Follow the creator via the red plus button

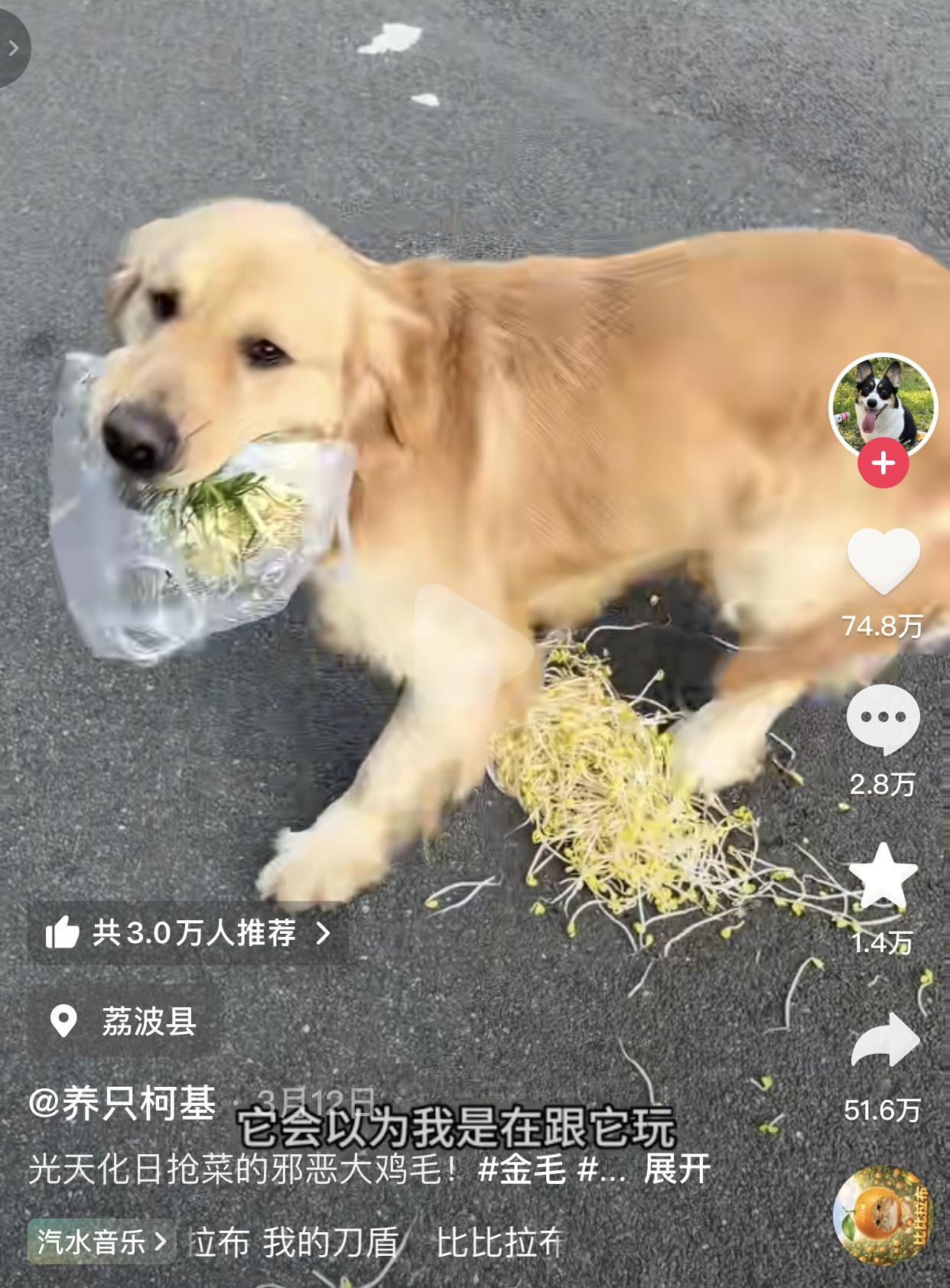(x=882, y=462)
